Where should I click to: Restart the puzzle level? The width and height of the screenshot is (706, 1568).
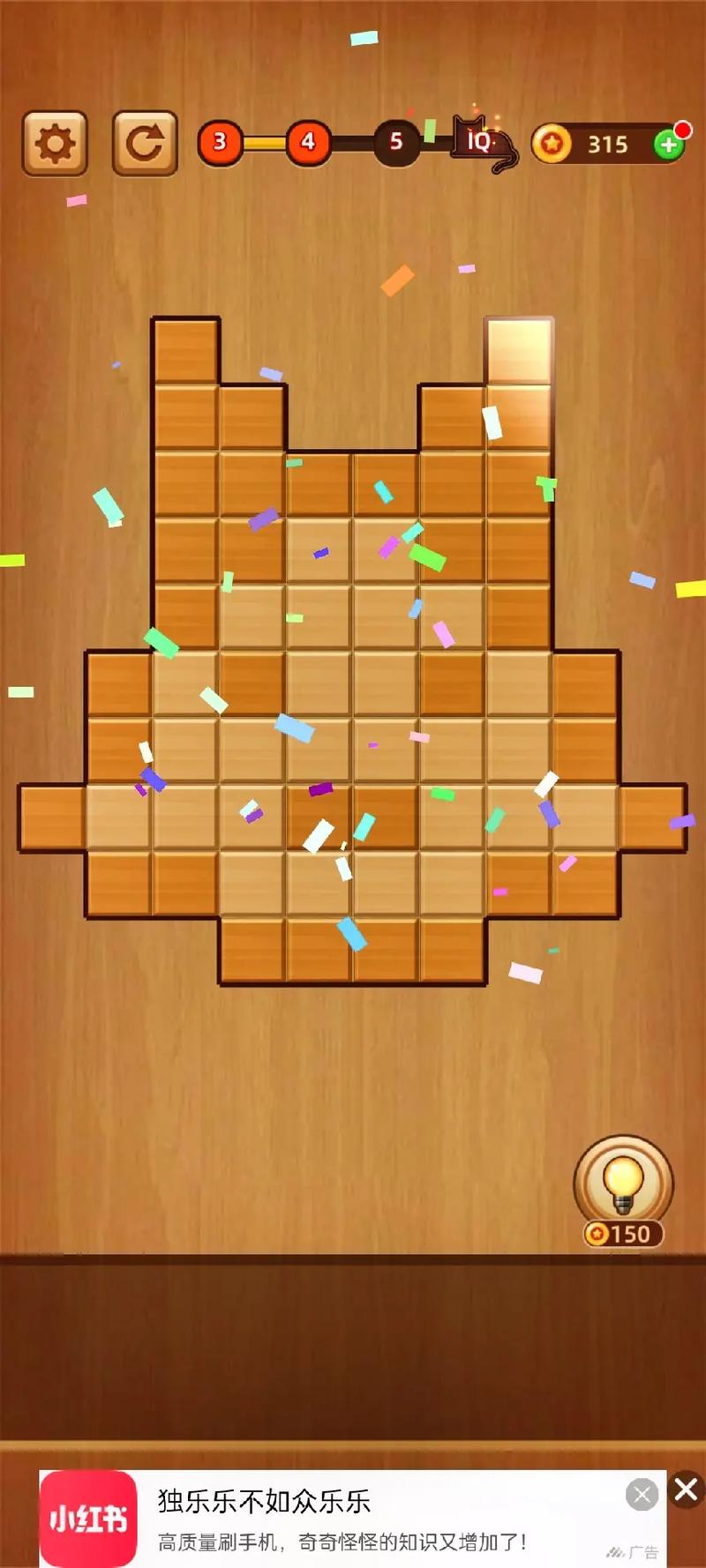tap(145, 144)
